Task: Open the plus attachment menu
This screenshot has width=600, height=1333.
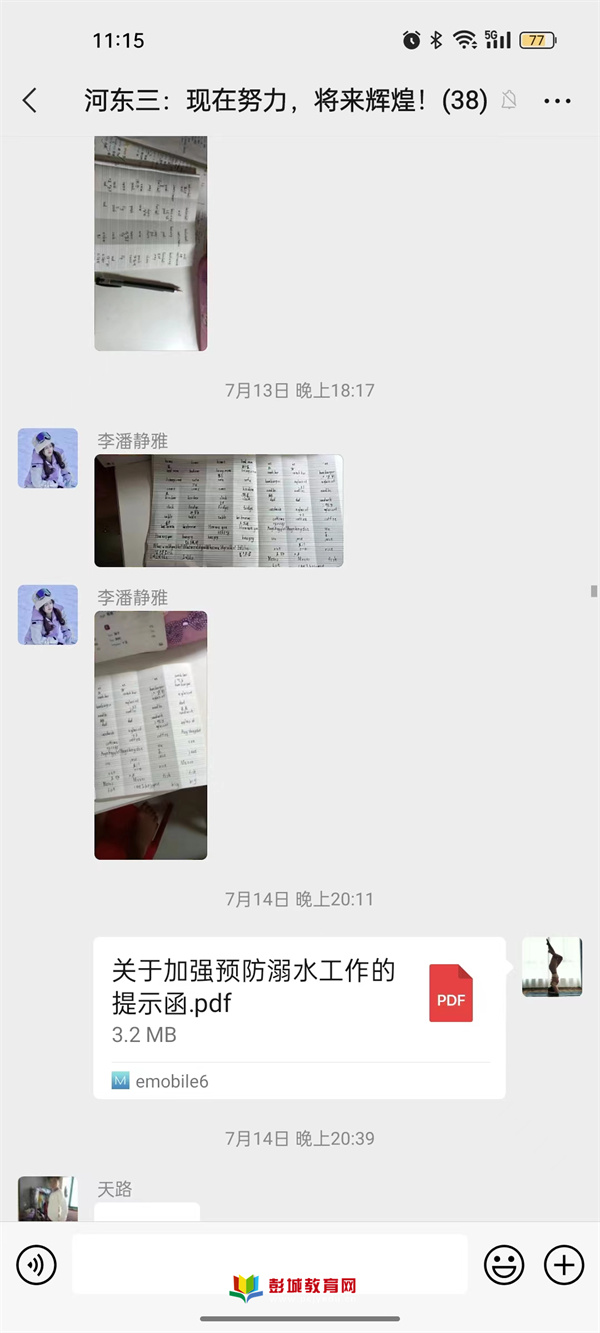Action: [564, 1265]
